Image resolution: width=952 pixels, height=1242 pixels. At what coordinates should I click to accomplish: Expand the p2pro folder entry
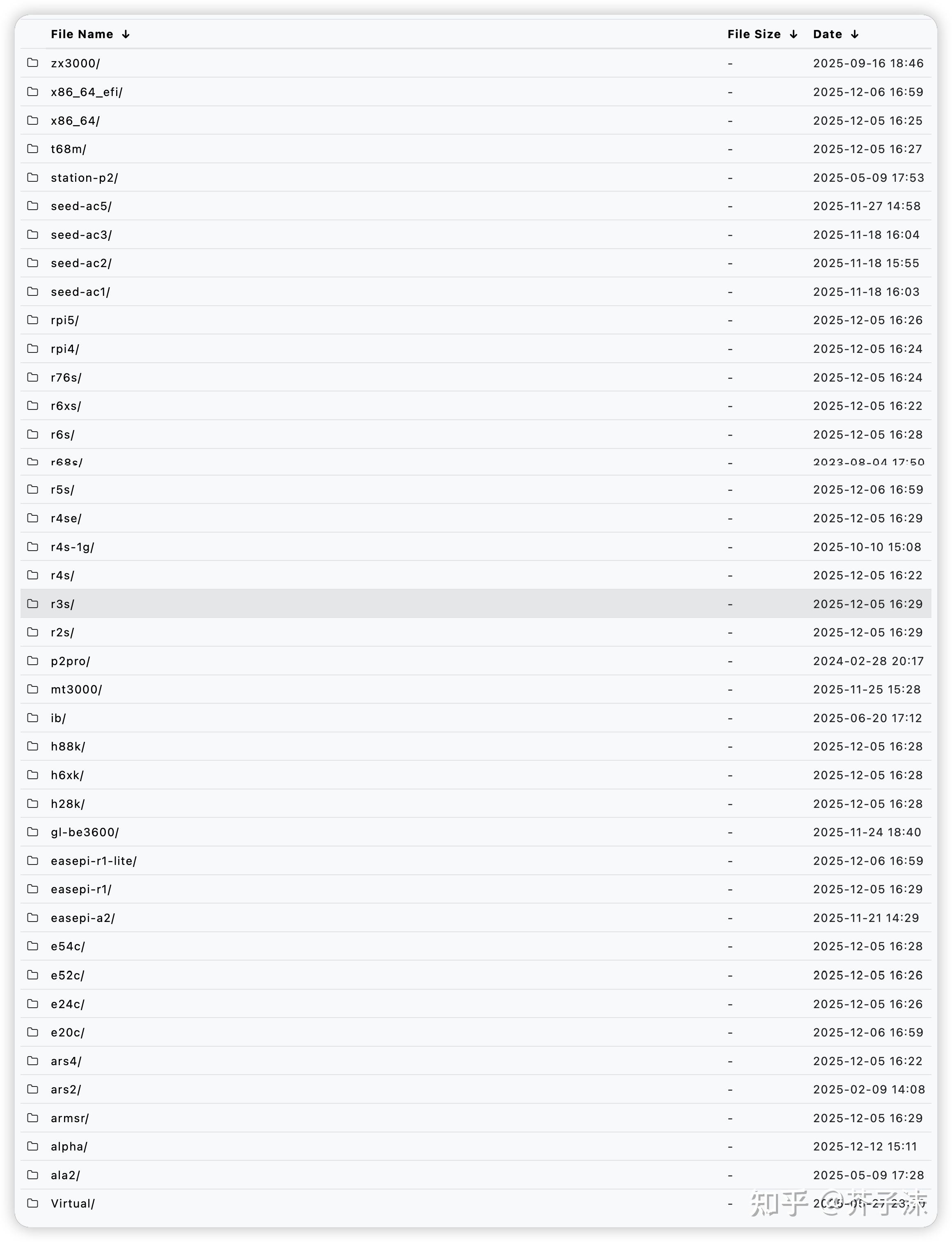[x=71, y=661]
